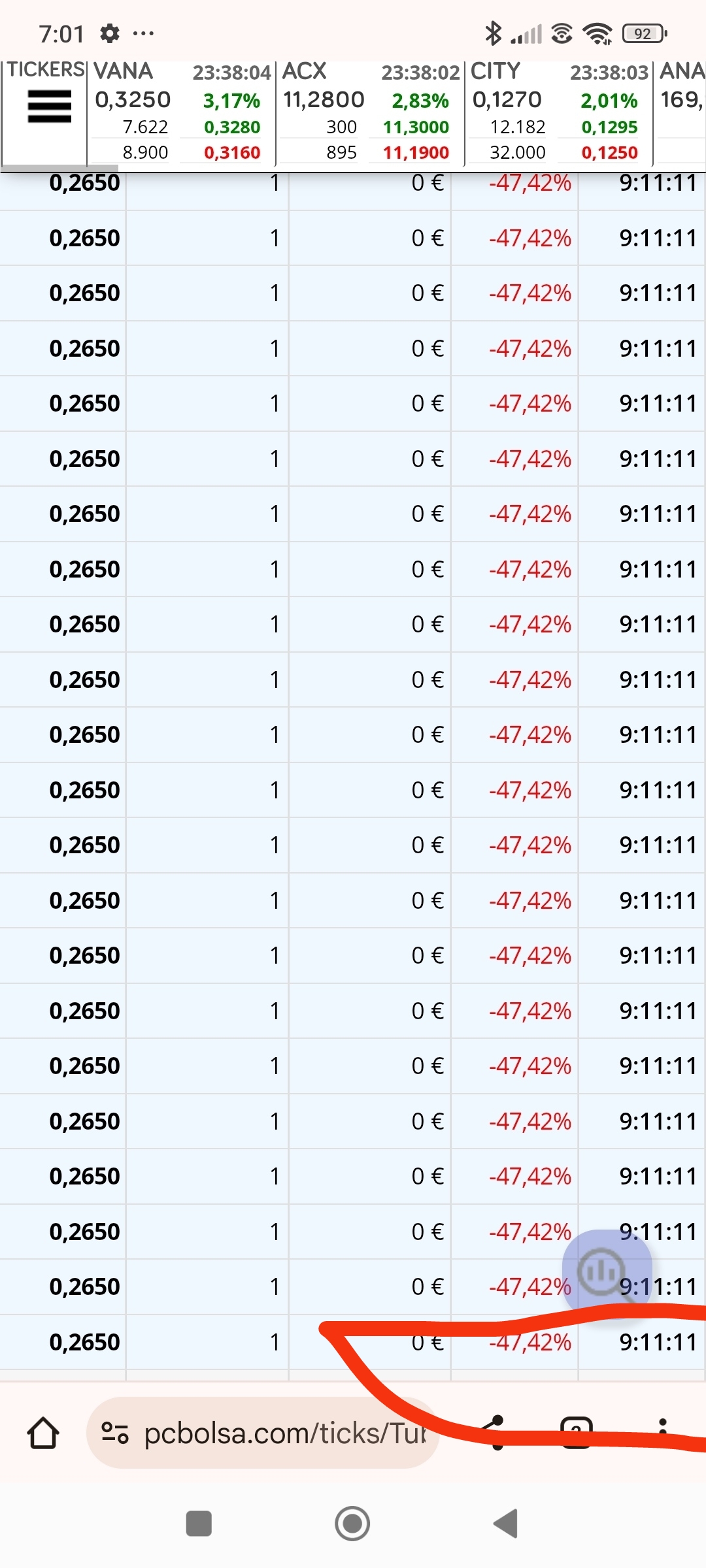
Task: Go to the Android home screen
Action: 352,1524
